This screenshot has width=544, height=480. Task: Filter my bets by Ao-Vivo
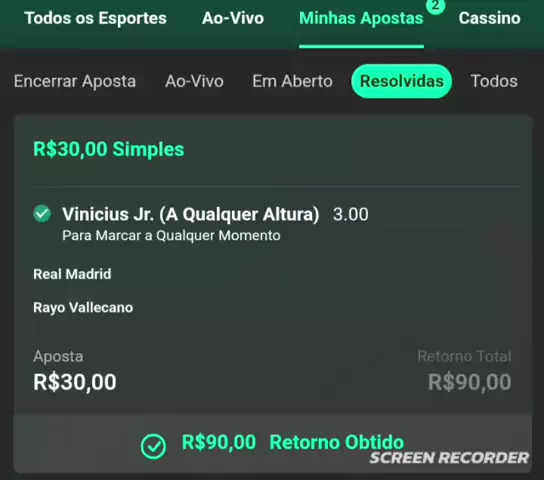(194, 81)
